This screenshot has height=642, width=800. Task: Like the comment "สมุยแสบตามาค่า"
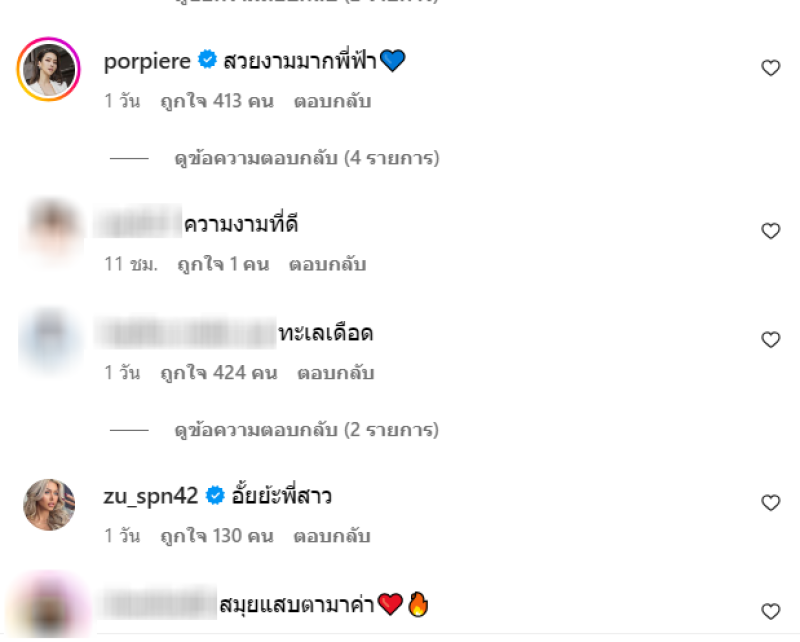[770, 611]
